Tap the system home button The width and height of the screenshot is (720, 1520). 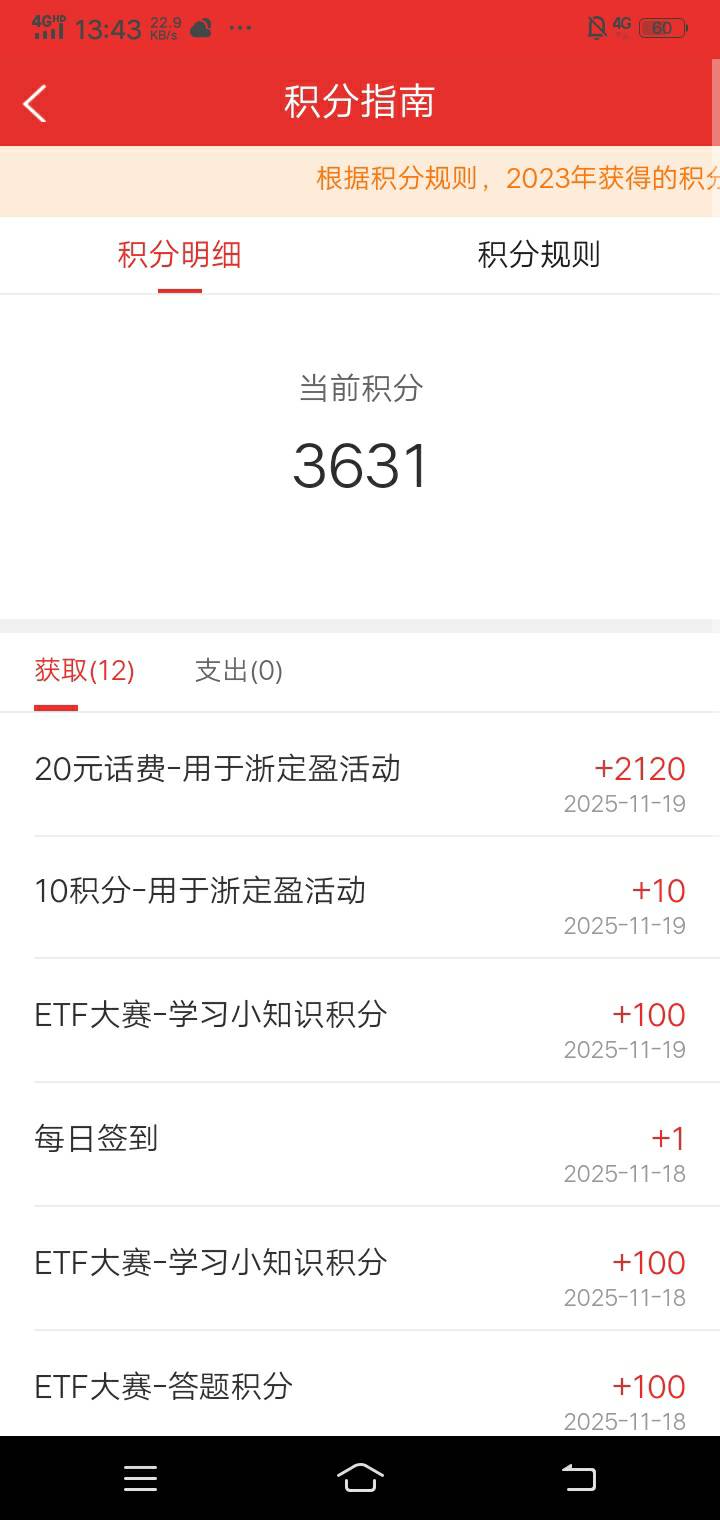tap(360, 1477)
